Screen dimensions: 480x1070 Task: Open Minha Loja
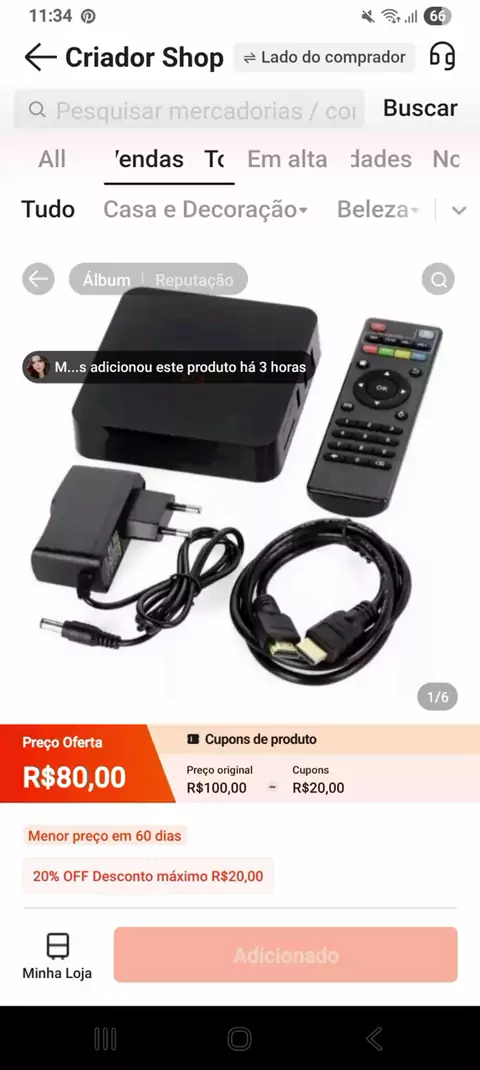coord(57,955)
